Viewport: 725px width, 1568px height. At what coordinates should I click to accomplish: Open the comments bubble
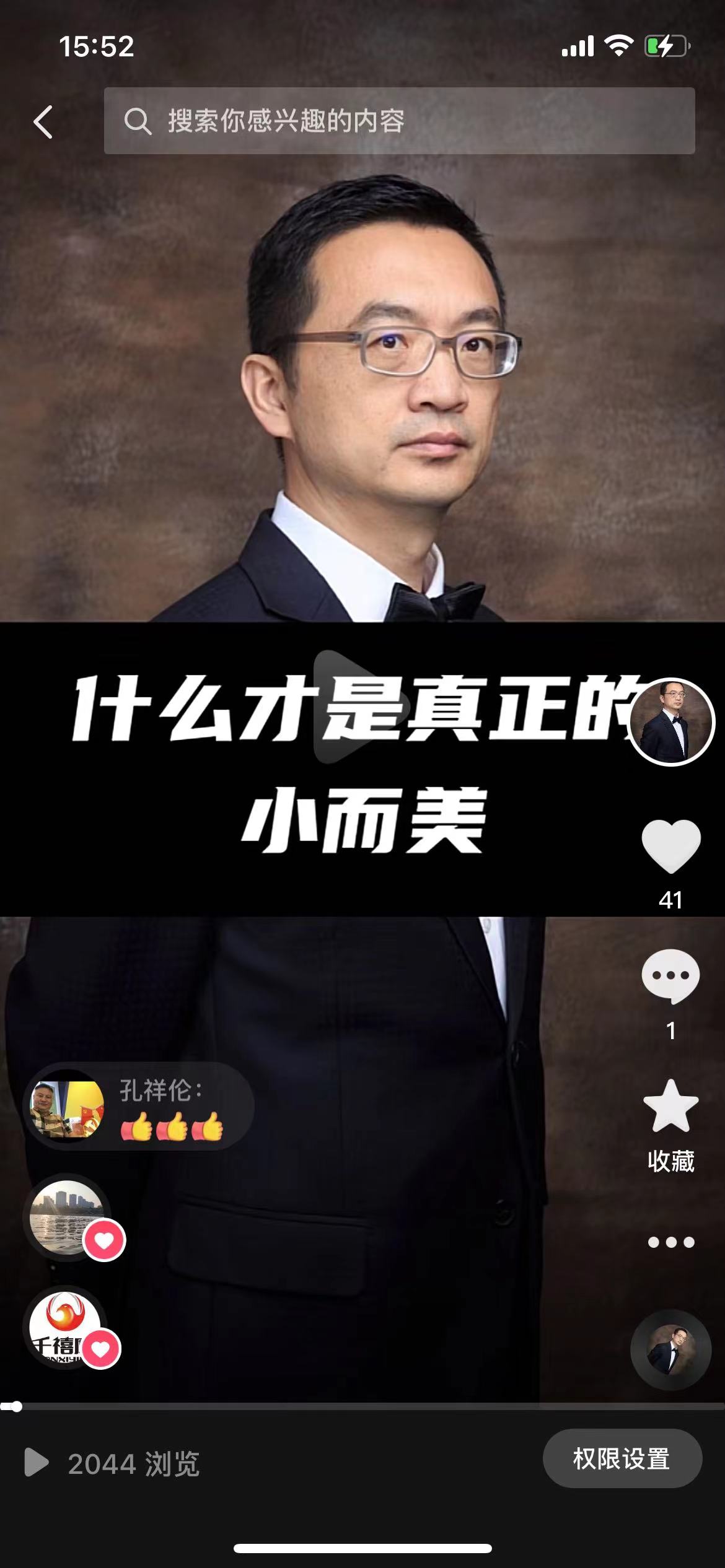(670, 977)
